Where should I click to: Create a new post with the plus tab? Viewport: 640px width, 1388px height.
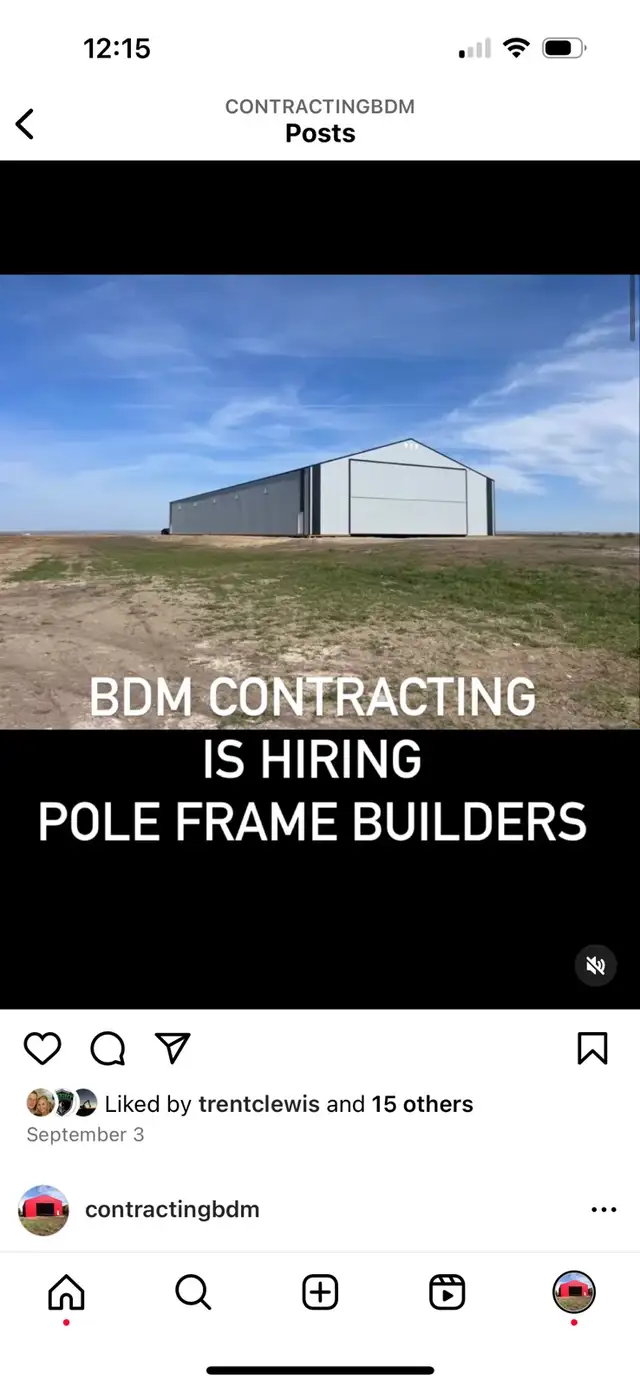coord(320,1293)
